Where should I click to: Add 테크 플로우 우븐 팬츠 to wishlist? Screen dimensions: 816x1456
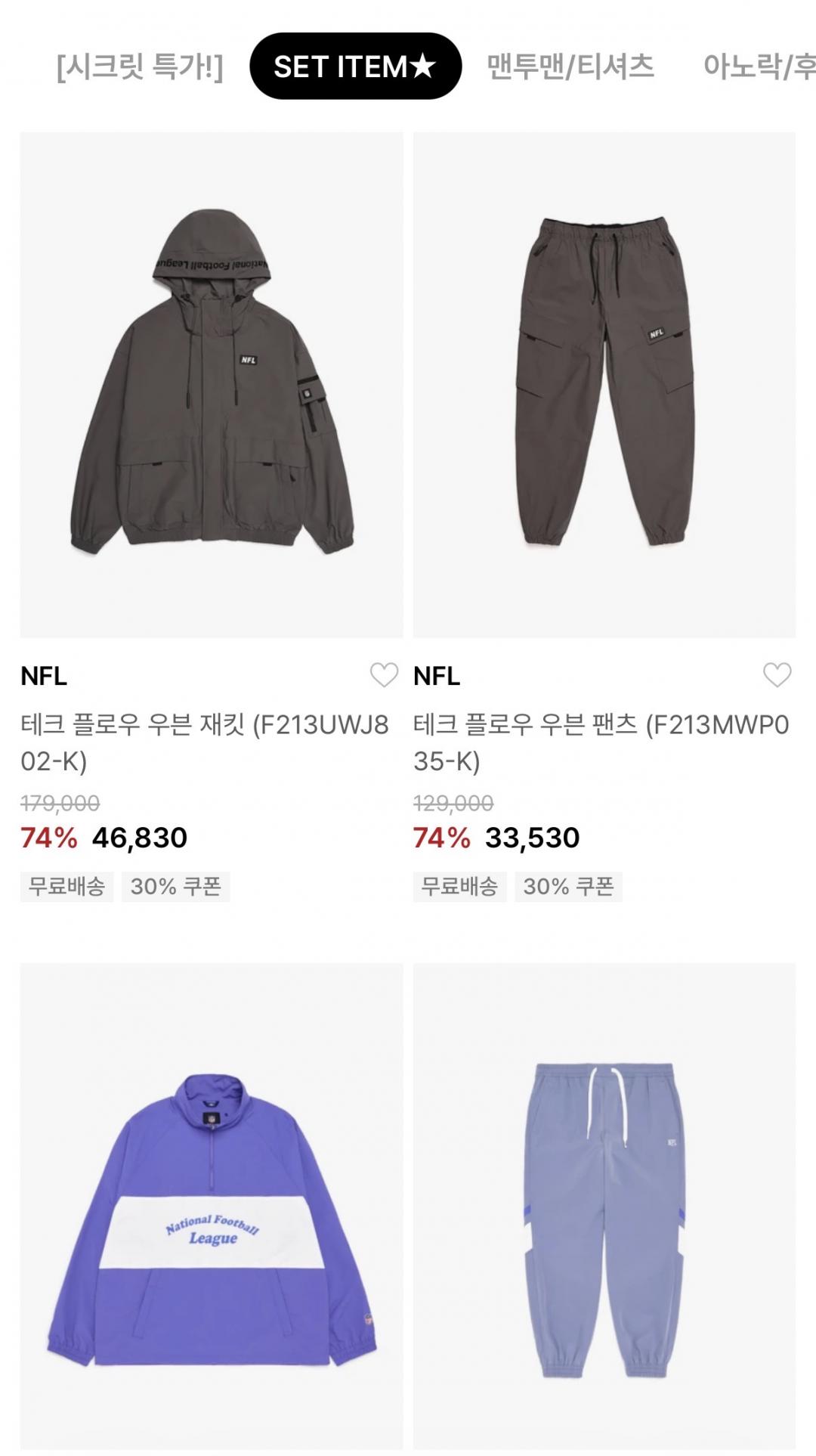(x=777, y=674)
